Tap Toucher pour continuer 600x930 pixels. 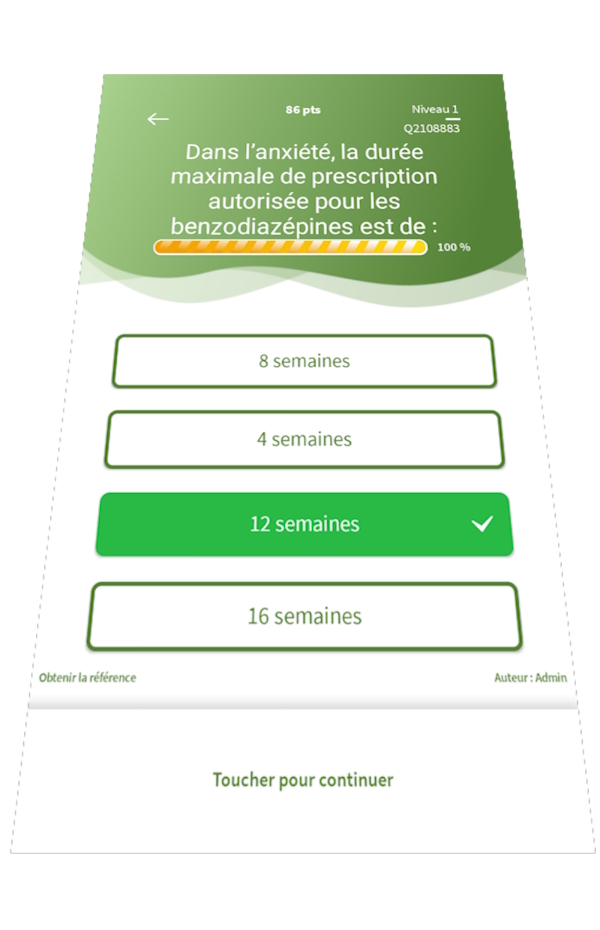[x=303, y=780]
